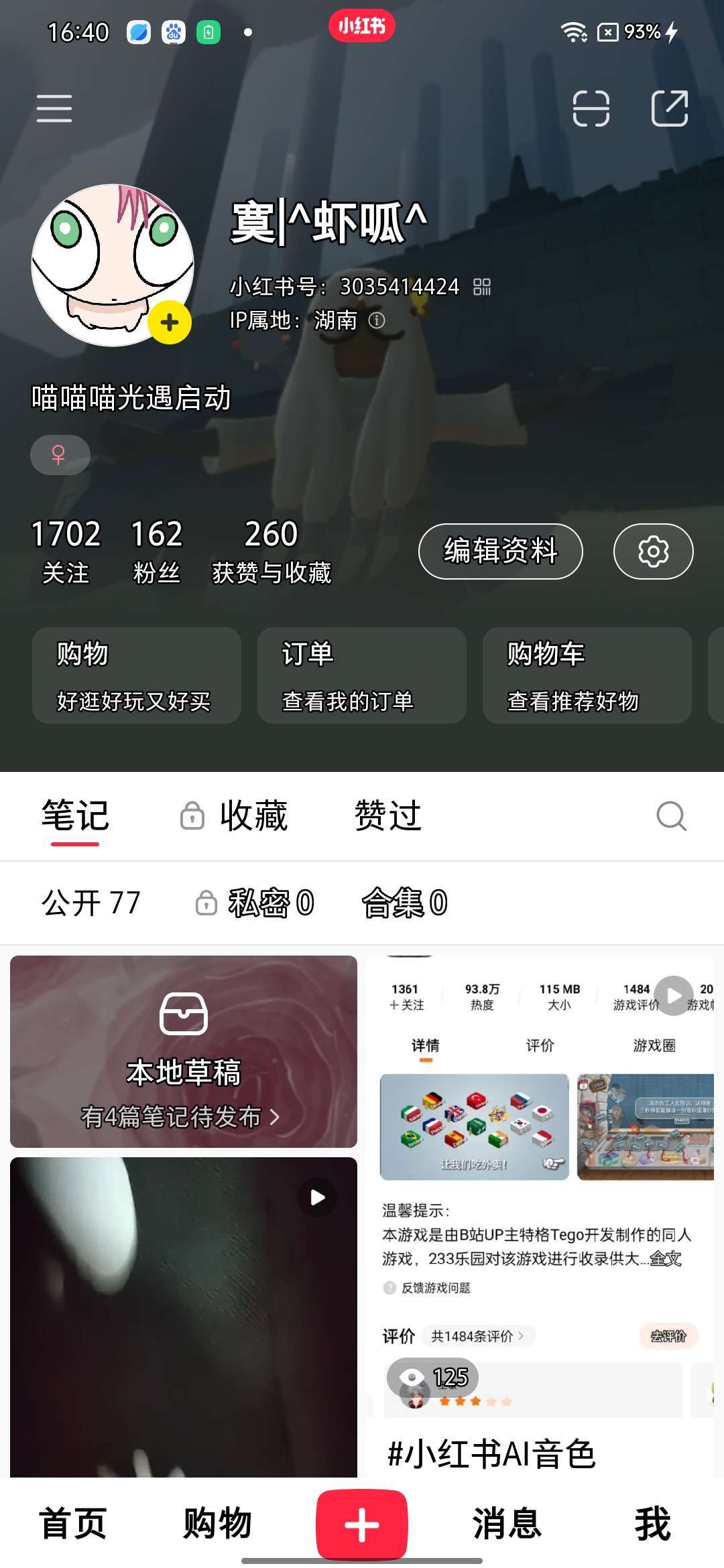Open the scan code icon
Screen dimensions: 724x1568
[x=591, y=109]
